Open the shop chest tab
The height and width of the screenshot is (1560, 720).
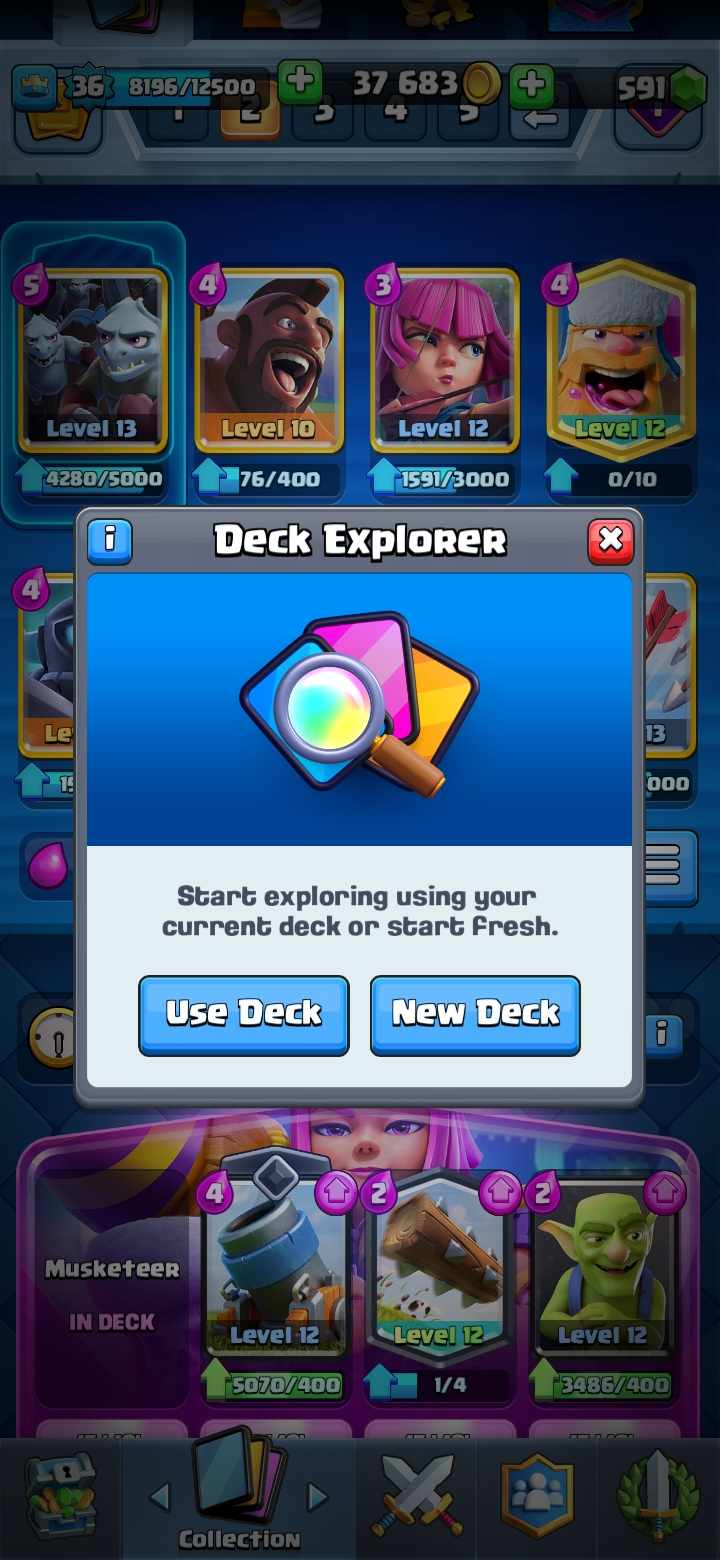pos(60,1496)
